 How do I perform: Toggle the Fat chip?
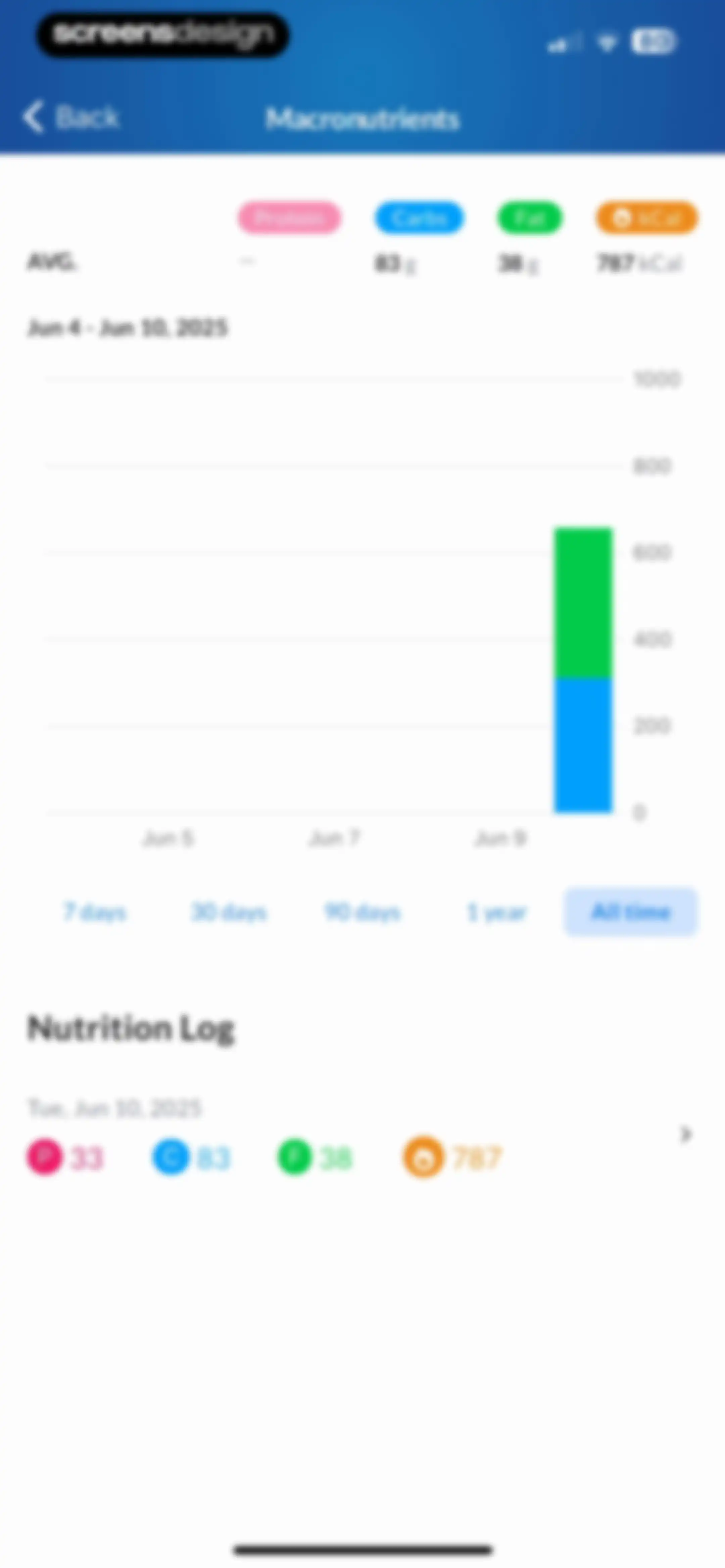530,218
